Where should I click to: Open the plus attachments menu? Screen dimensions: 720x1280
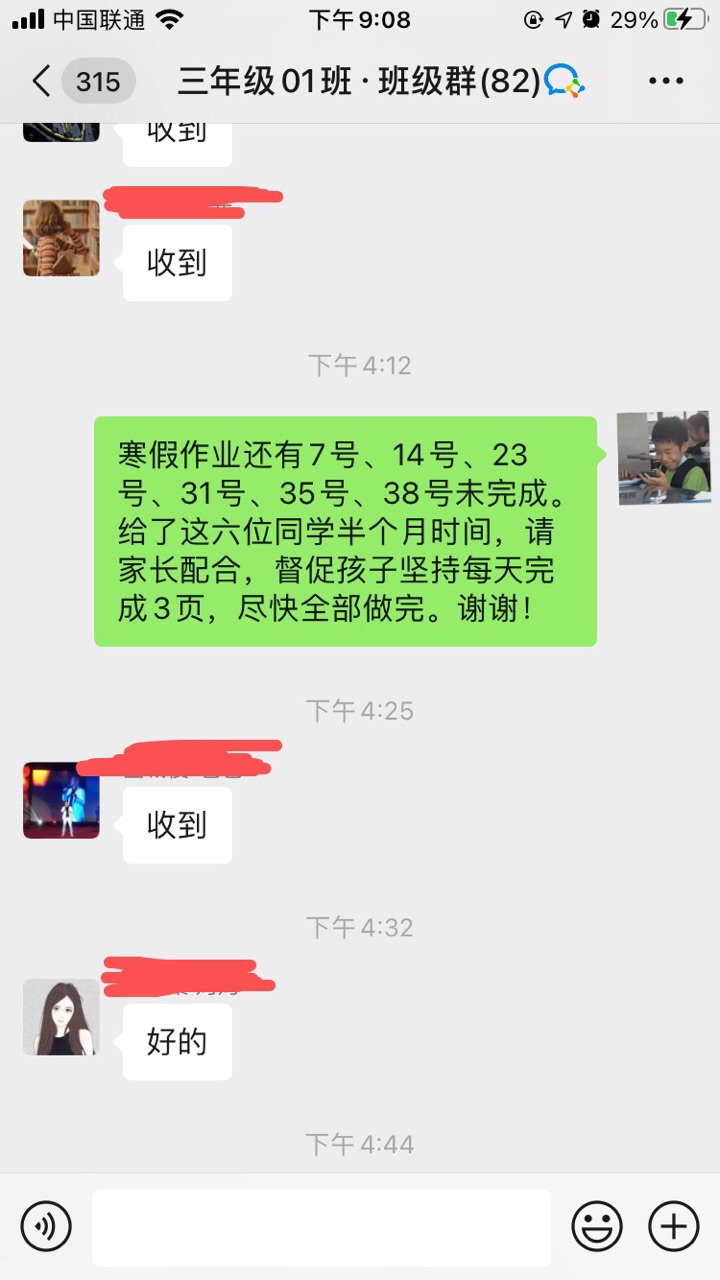[x=673, y=1226]
